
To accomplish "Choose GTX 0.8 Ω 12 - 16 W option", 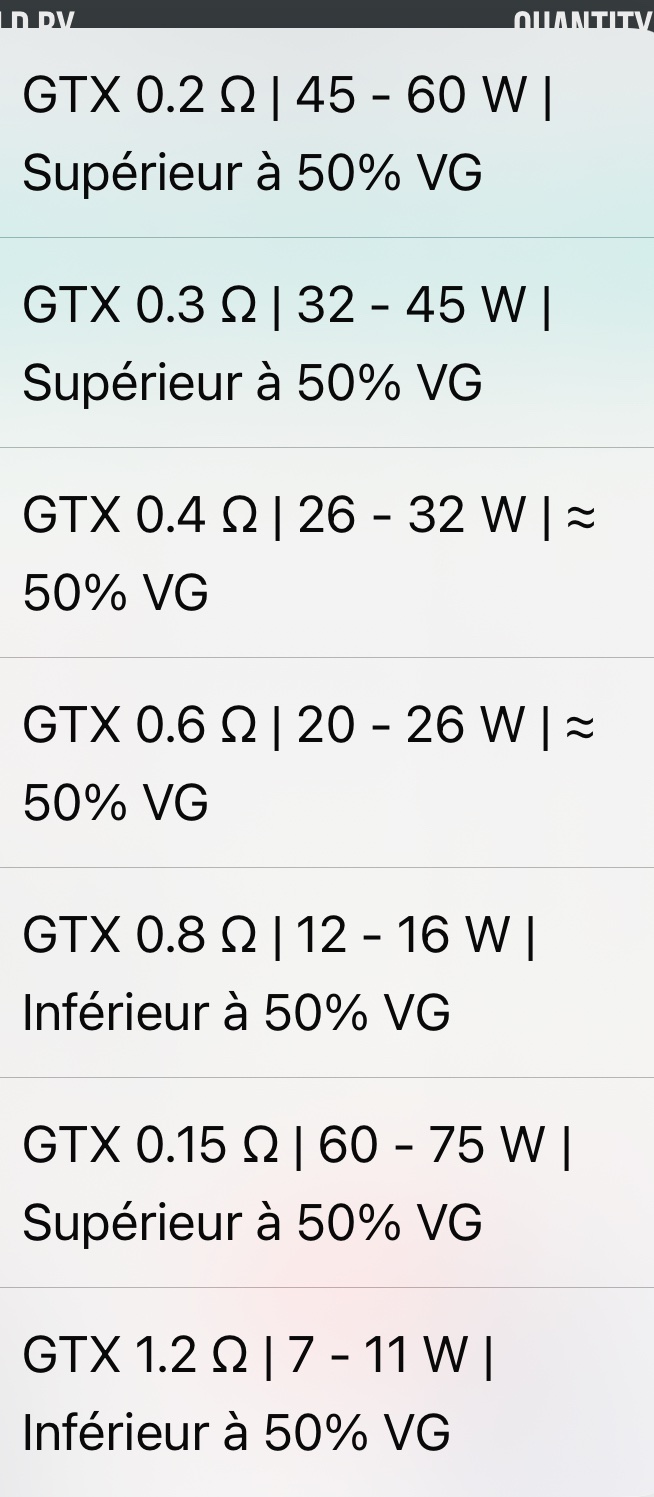I will (327, 973).
